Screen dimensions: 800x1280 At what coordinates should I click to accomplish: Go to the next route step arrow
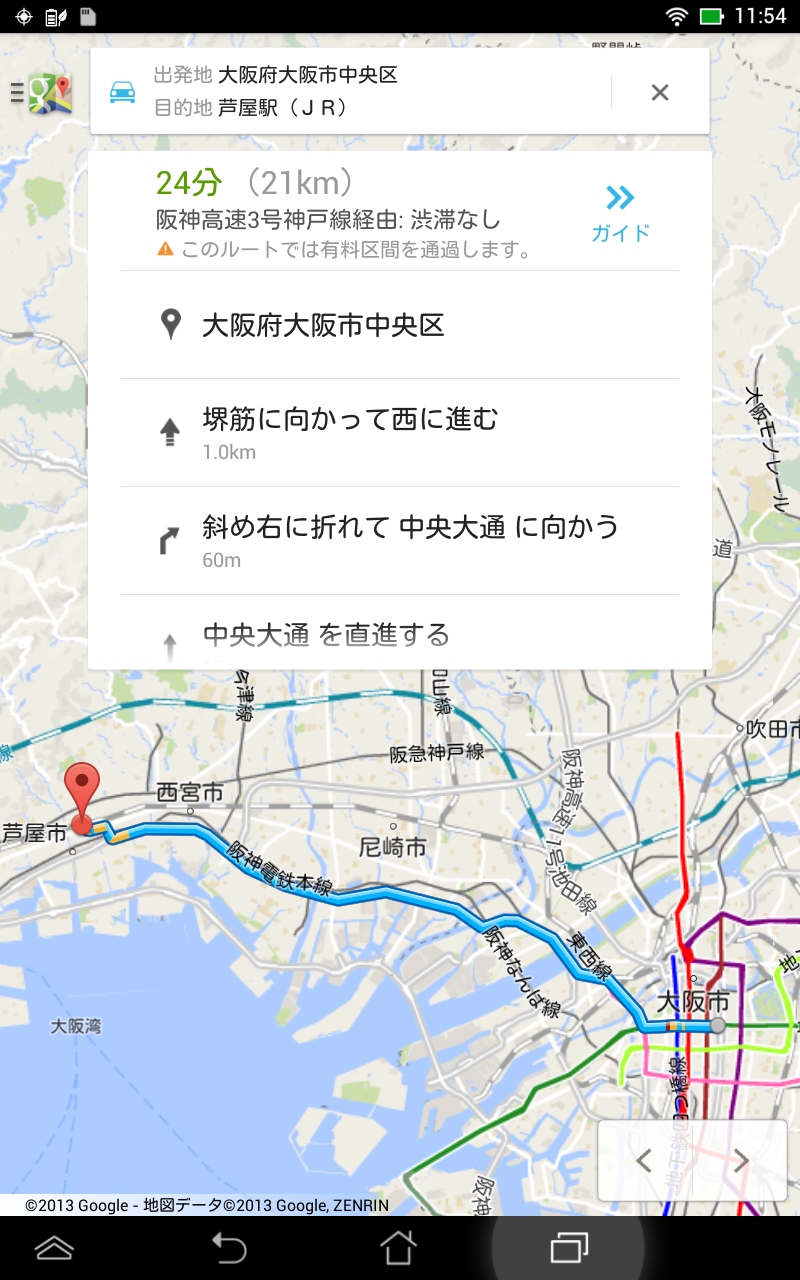(741, 1160)
